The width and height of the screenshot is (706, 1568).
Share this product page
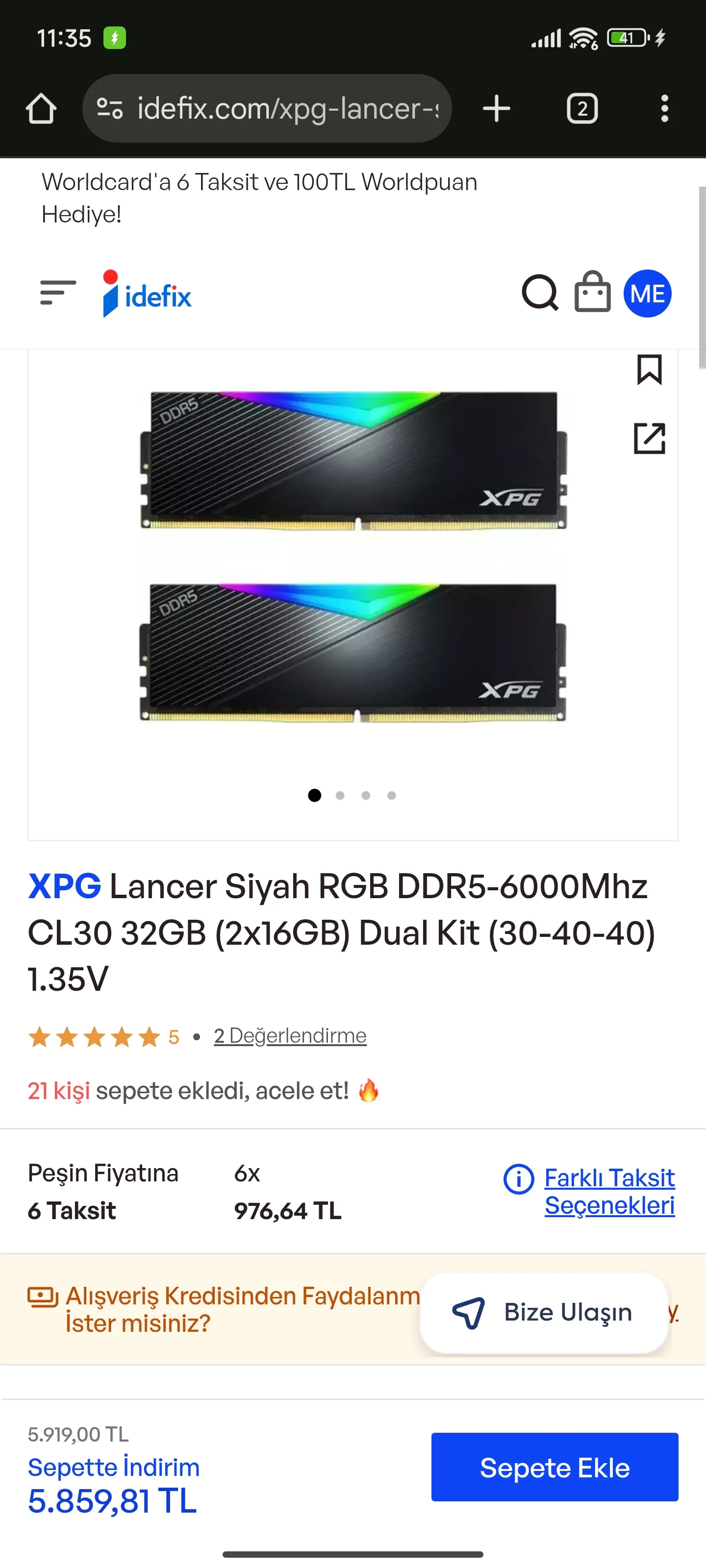pyautogui.click(x=649, y=438)
